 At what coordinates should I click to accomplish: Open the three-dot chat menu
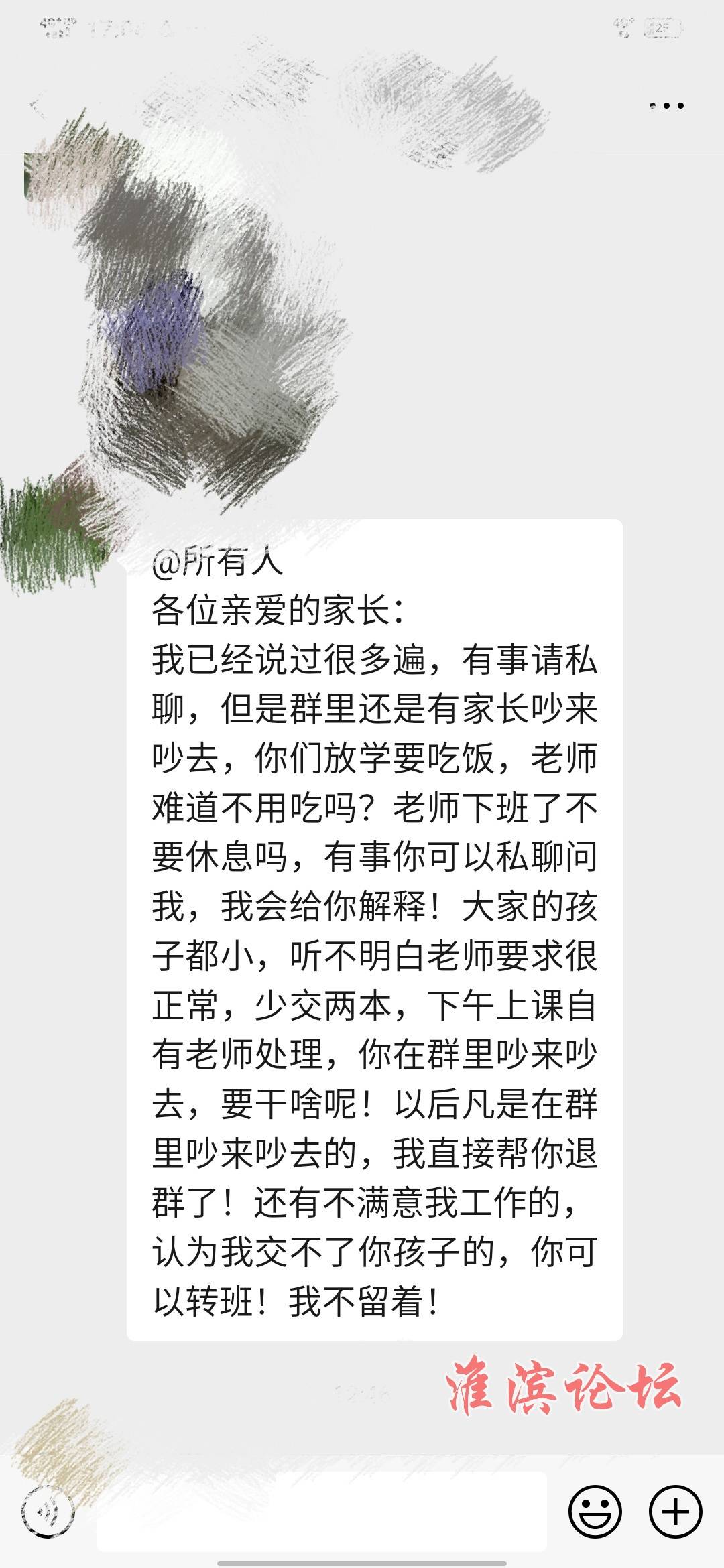point(666,105)
